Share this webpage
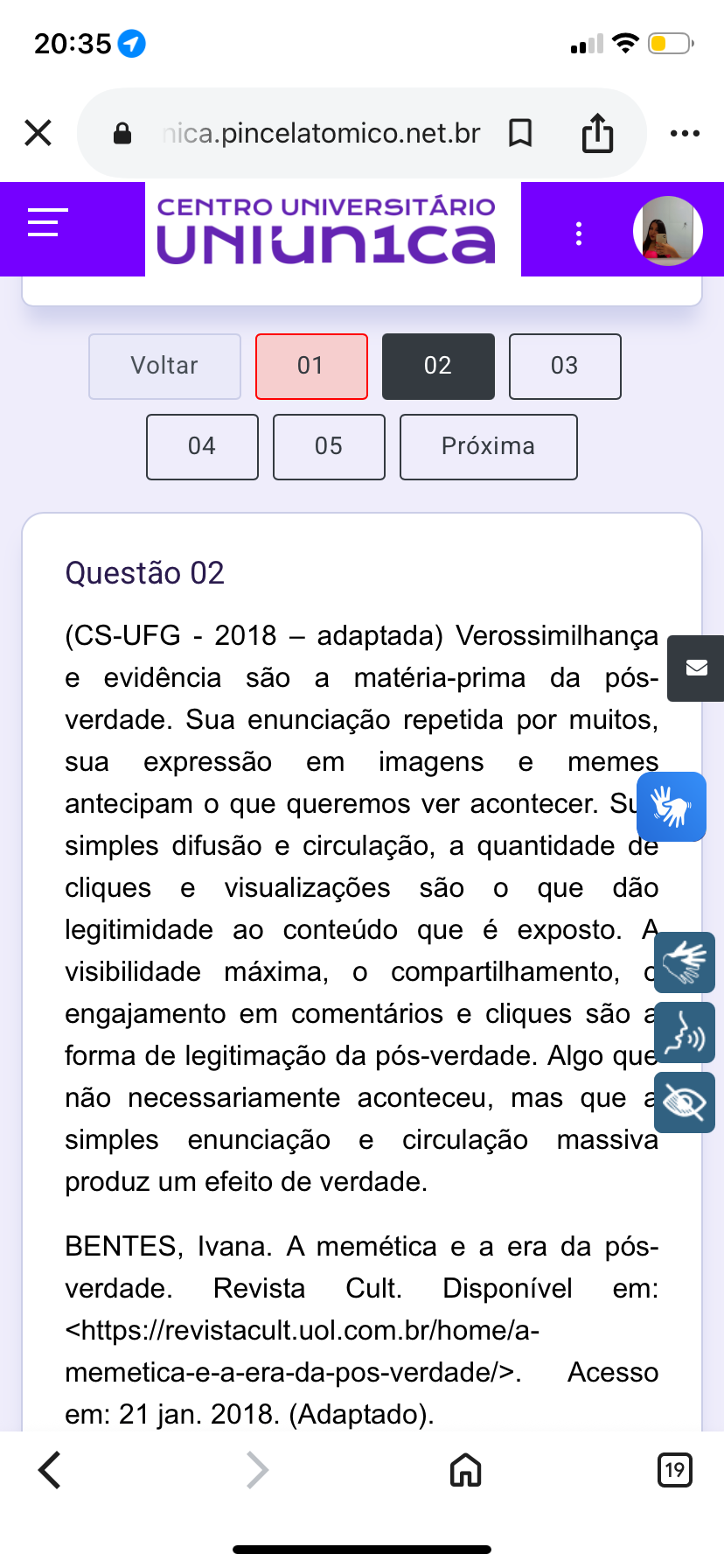Screen dimensions: 724x1568 (597, 133)
